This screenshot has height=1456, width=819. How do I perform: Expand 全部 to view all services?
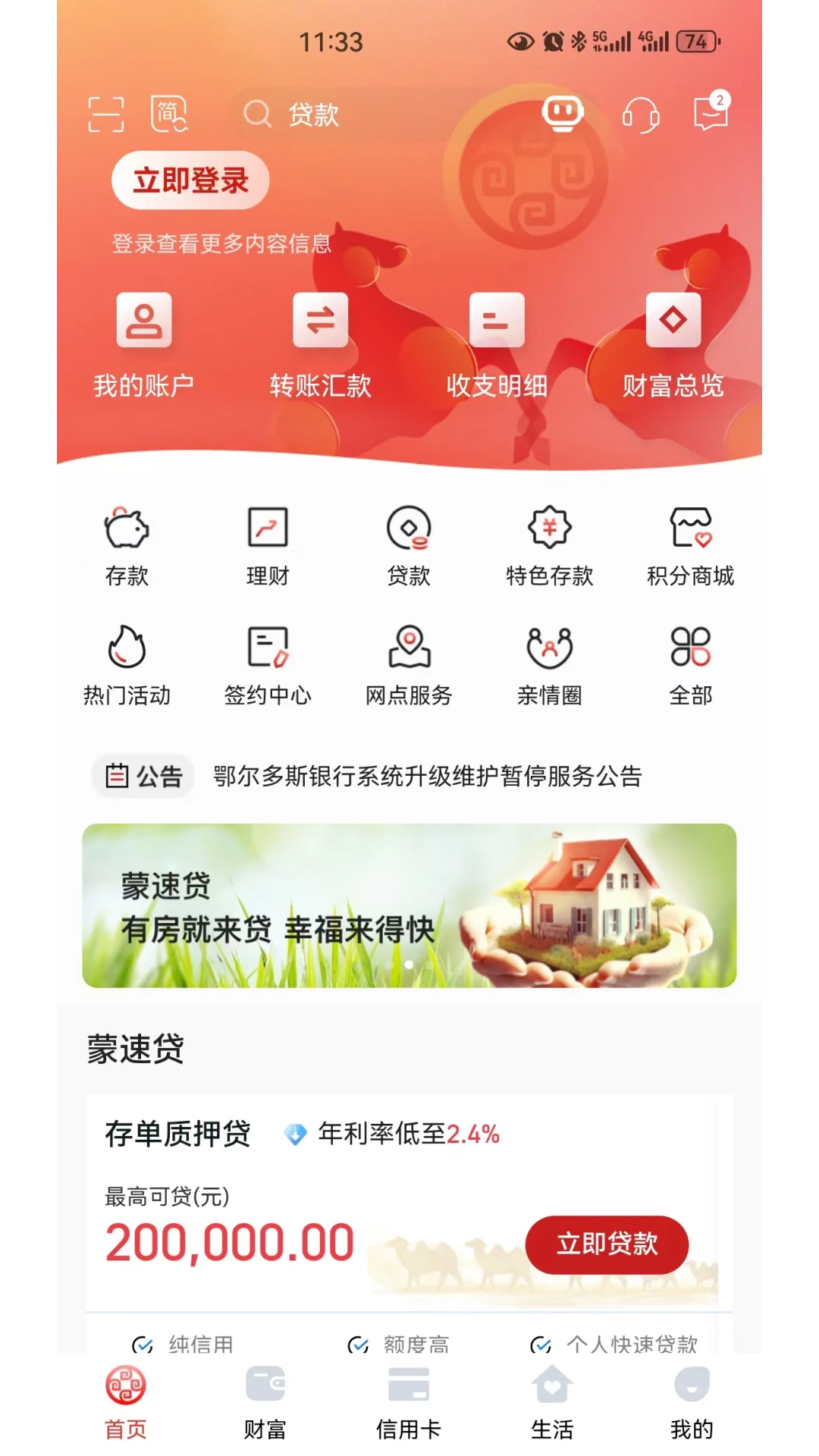coord(690,664)
